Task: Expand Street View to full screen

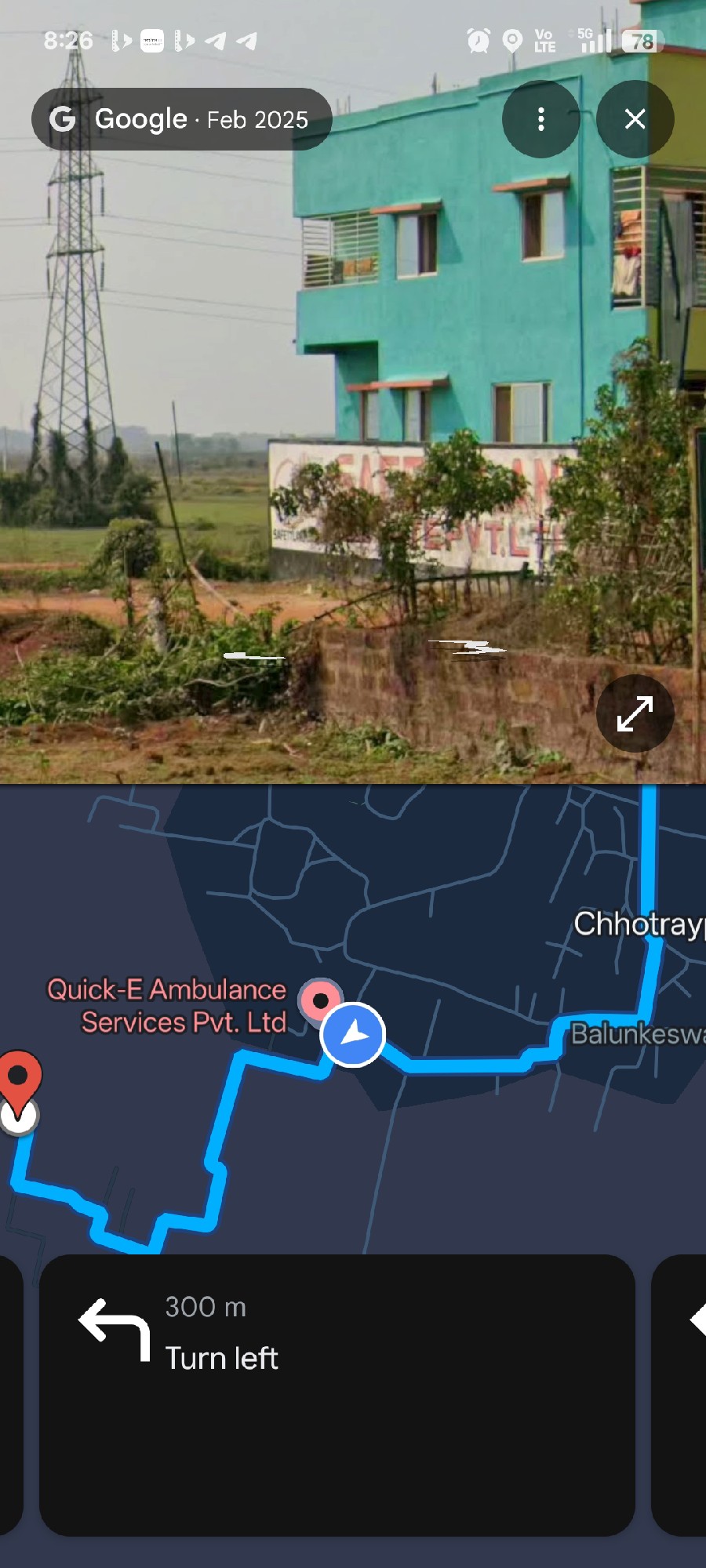Action: [635, 713]
